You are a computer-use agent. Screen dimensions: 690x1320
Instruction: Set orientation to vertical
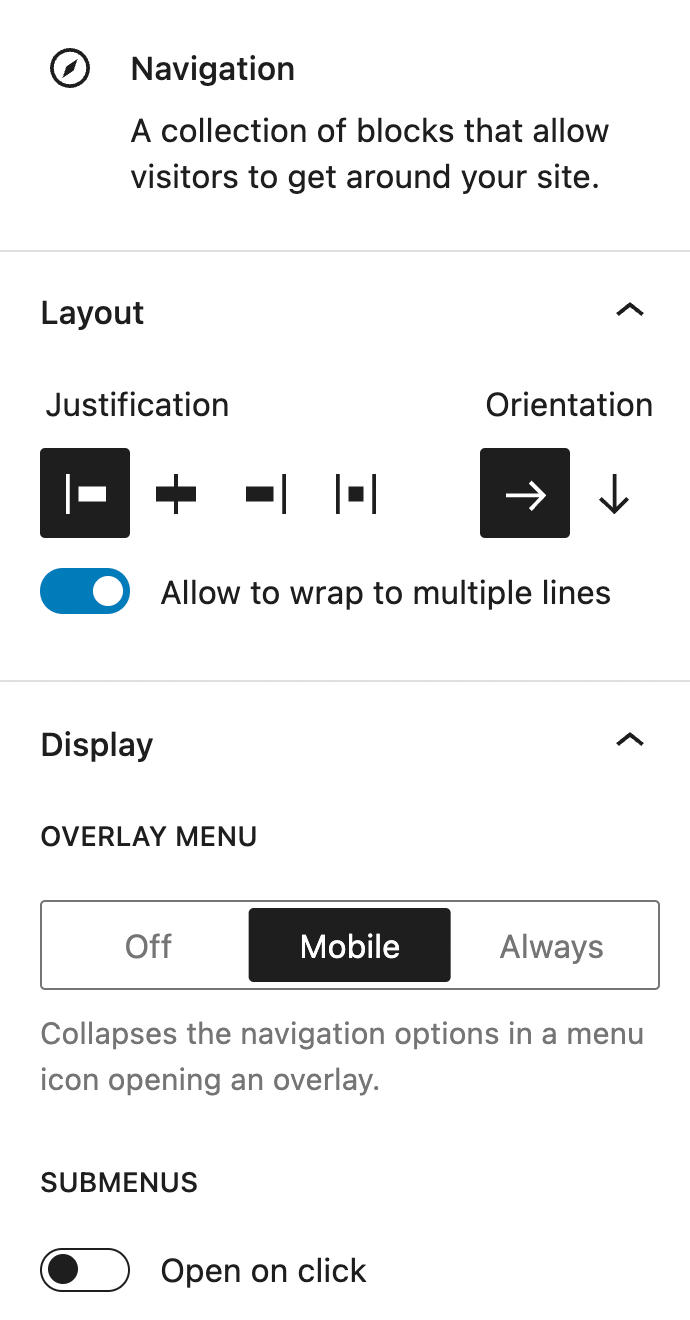click(614, 493)
